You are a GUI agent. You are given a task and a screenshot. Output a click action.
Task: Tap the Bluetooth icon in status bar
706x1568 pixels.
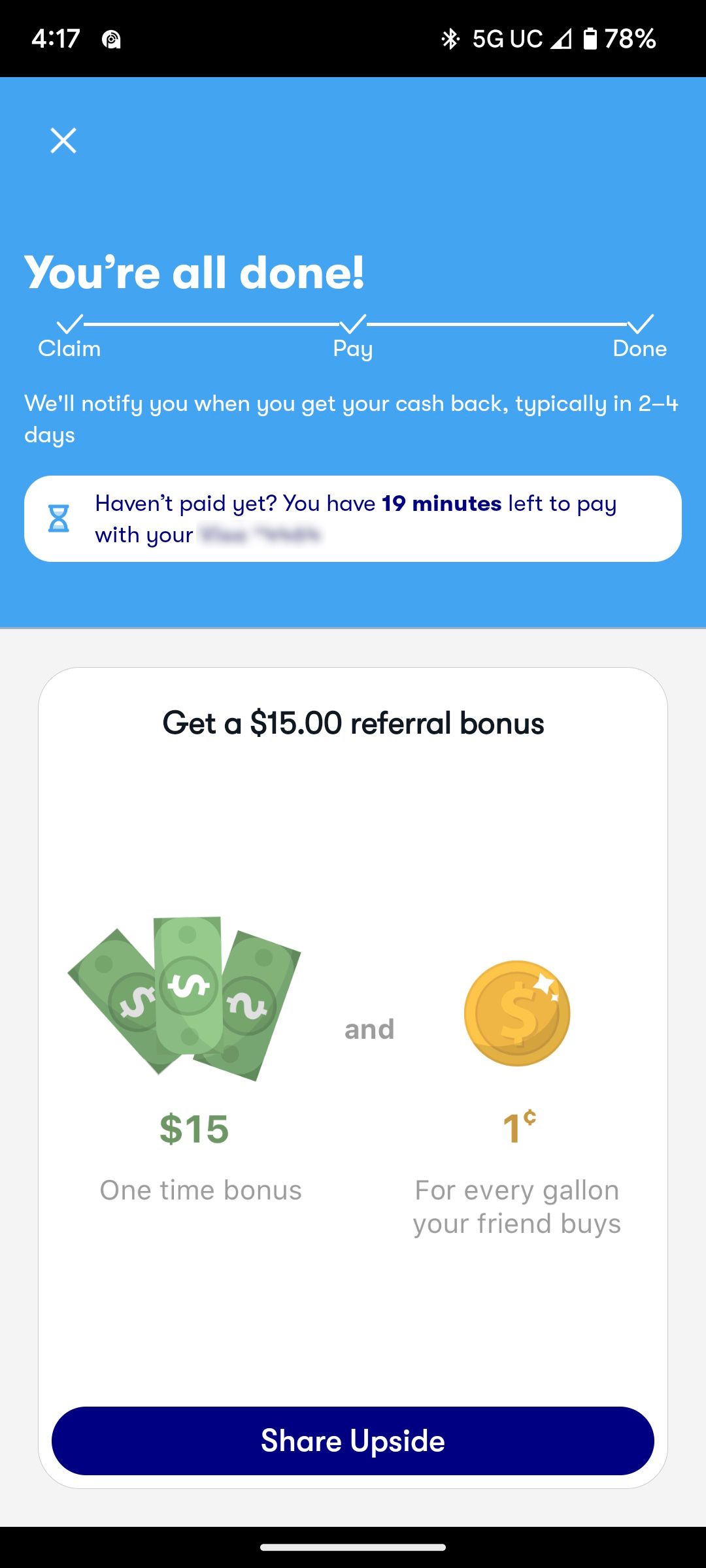click(x=450, y=39)
